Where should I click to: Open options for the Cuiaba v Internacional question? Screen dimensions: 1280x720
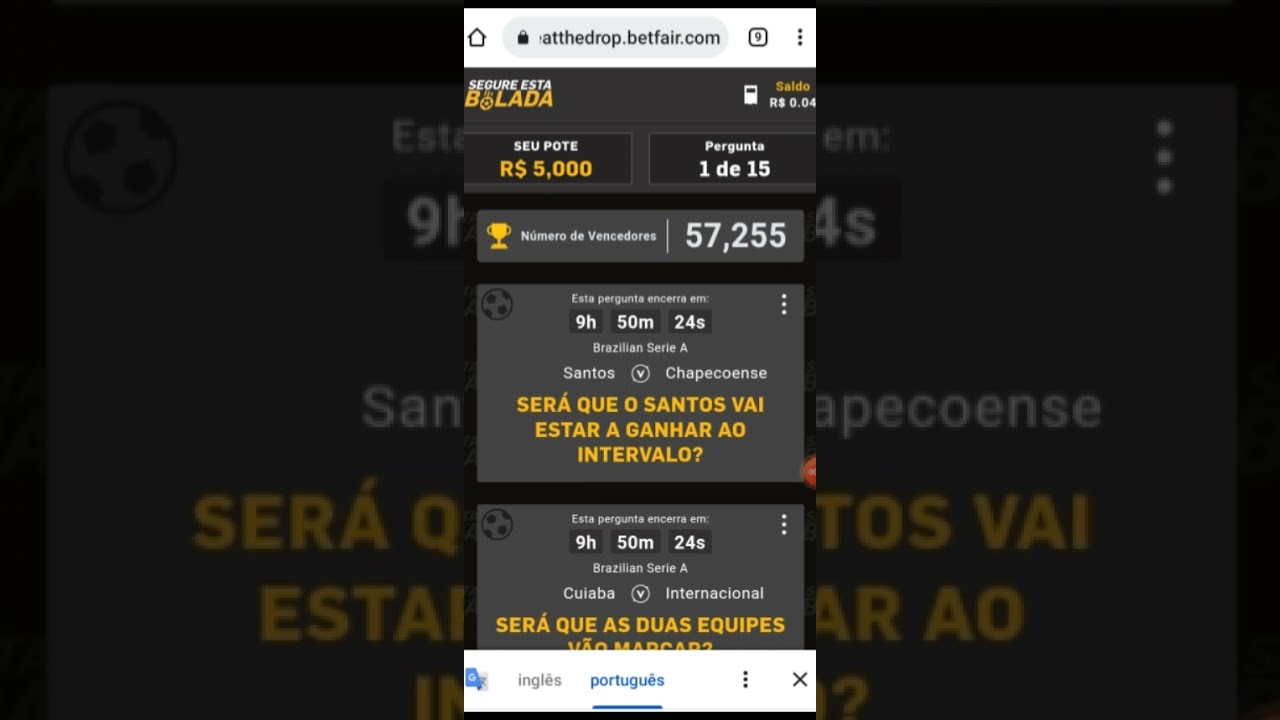784,525
